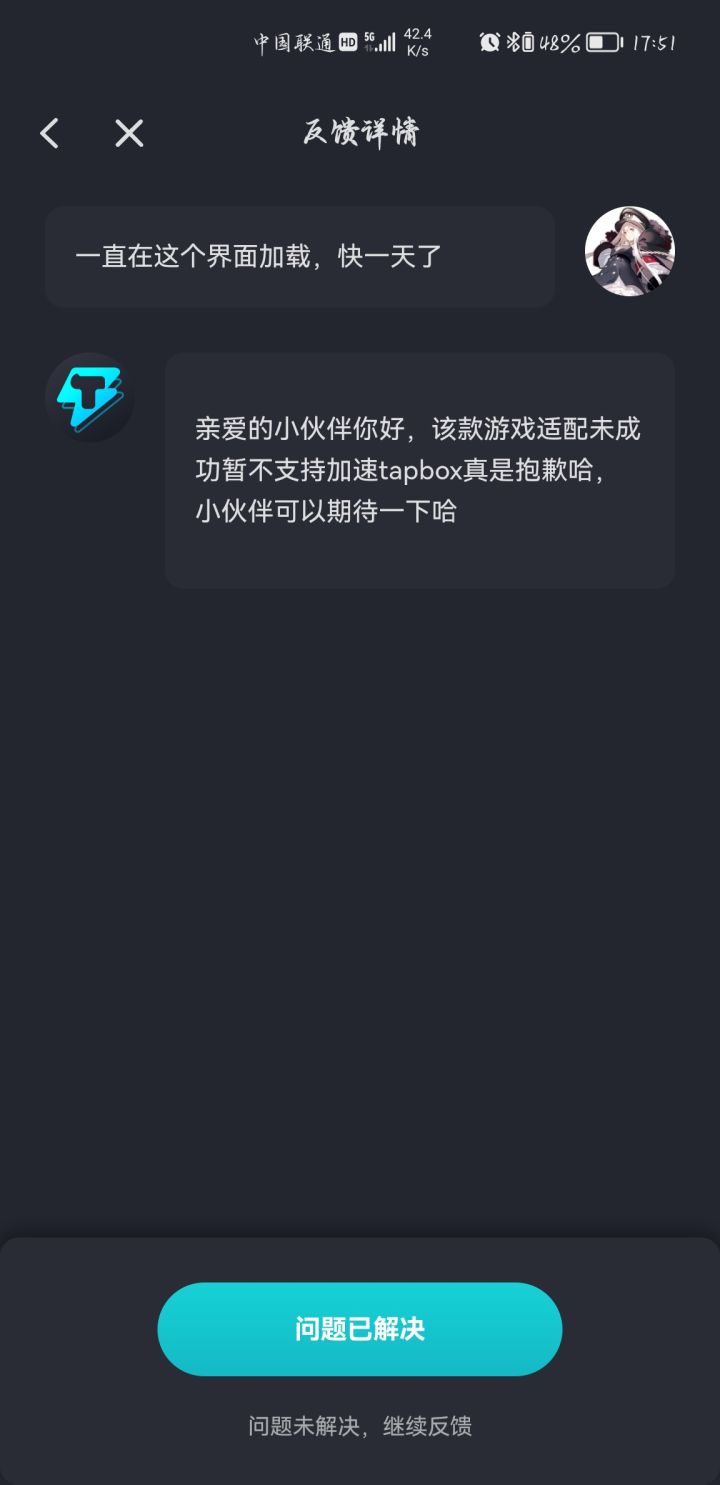Image resolution: width=720 pixels, height=1485 pixels.
Task: Click the back arrow to return
Action: tap(49, 133)
